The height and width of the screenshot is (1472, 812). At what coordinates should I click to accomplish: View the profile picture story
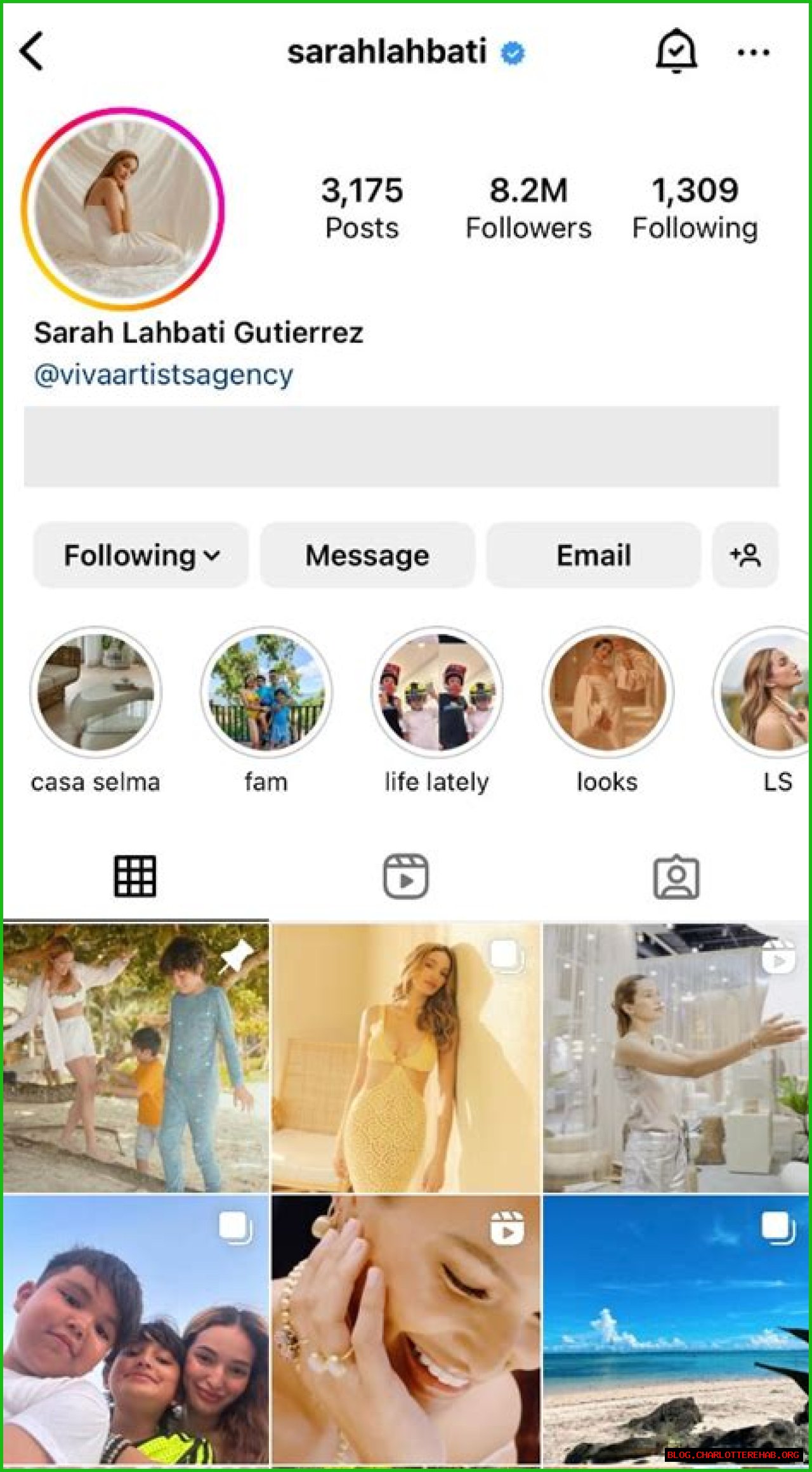tap(123, 209)
